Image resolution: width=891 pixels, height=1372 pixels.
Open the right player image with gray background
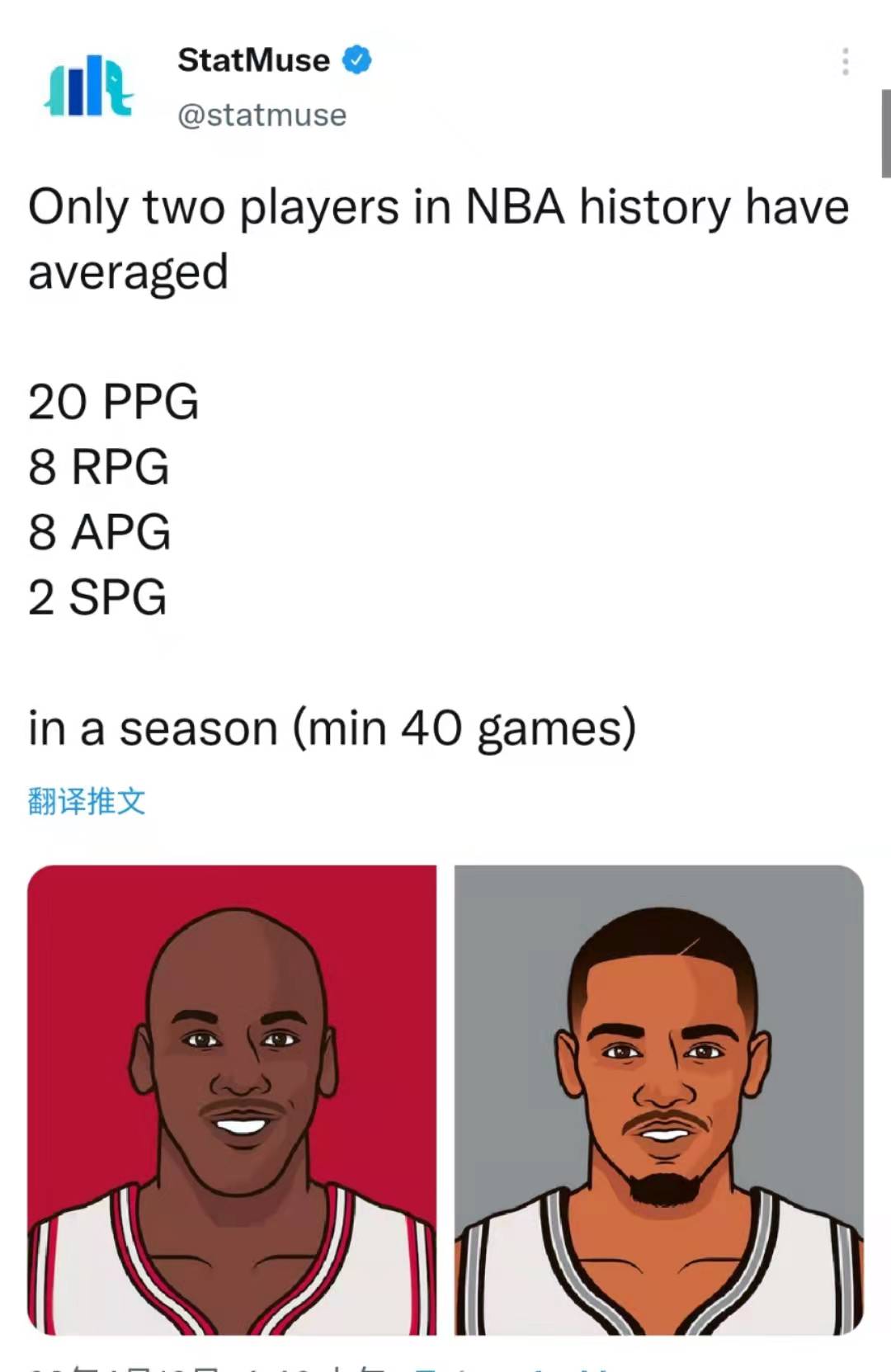tap(658, 1099)
